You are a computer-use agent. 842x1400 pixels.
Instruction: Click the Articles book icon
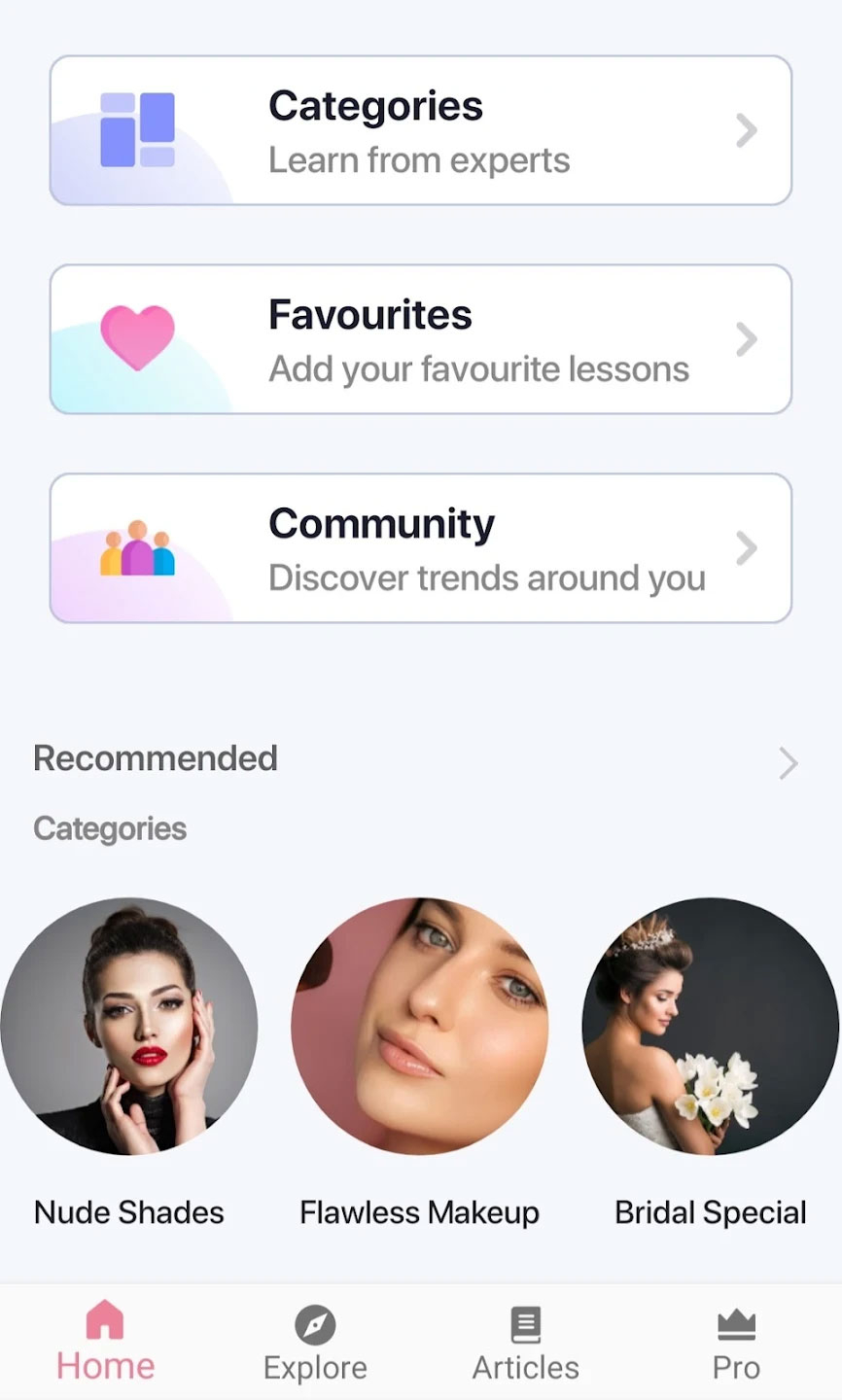click(x=525, y=1323)
